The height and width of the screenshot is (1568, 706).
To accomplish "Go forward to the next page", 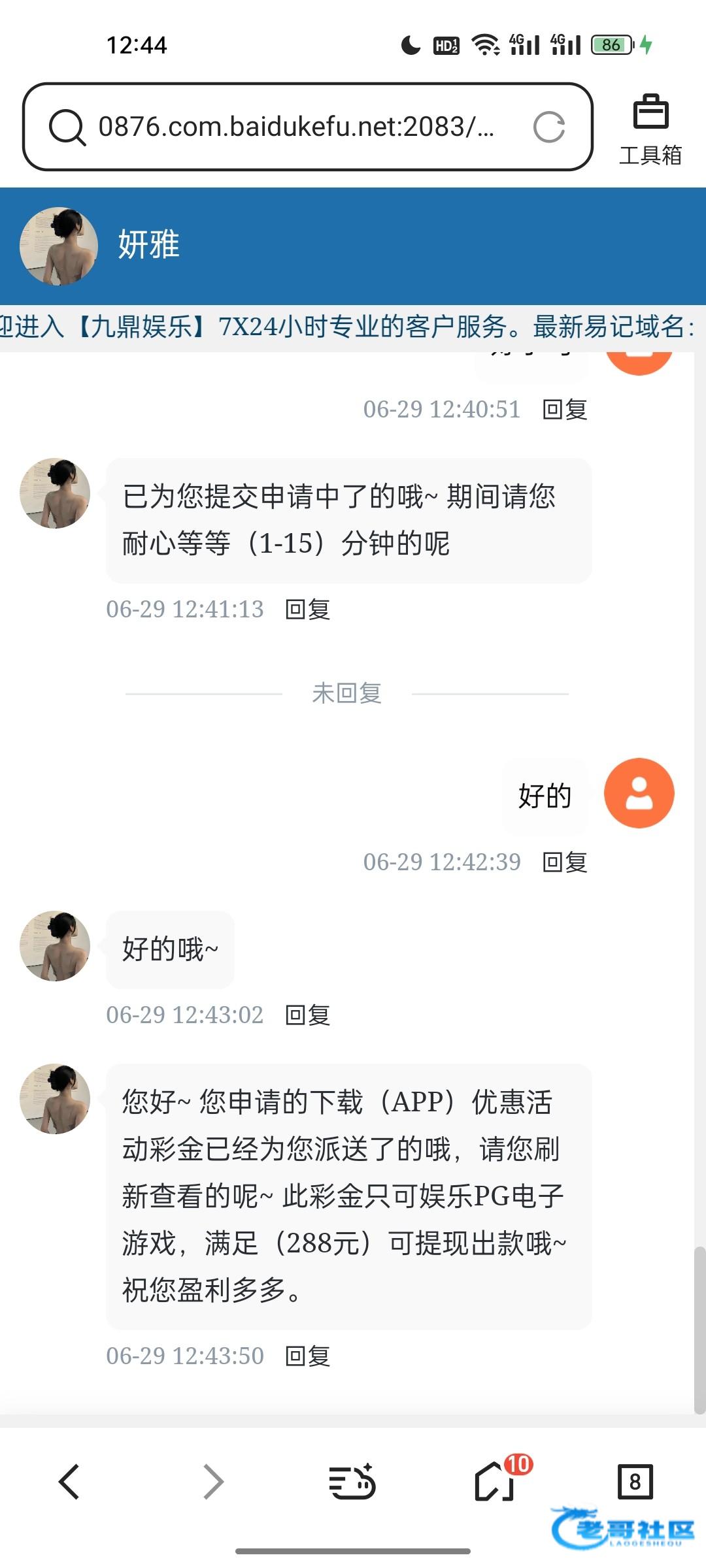I will [213, 1481].
